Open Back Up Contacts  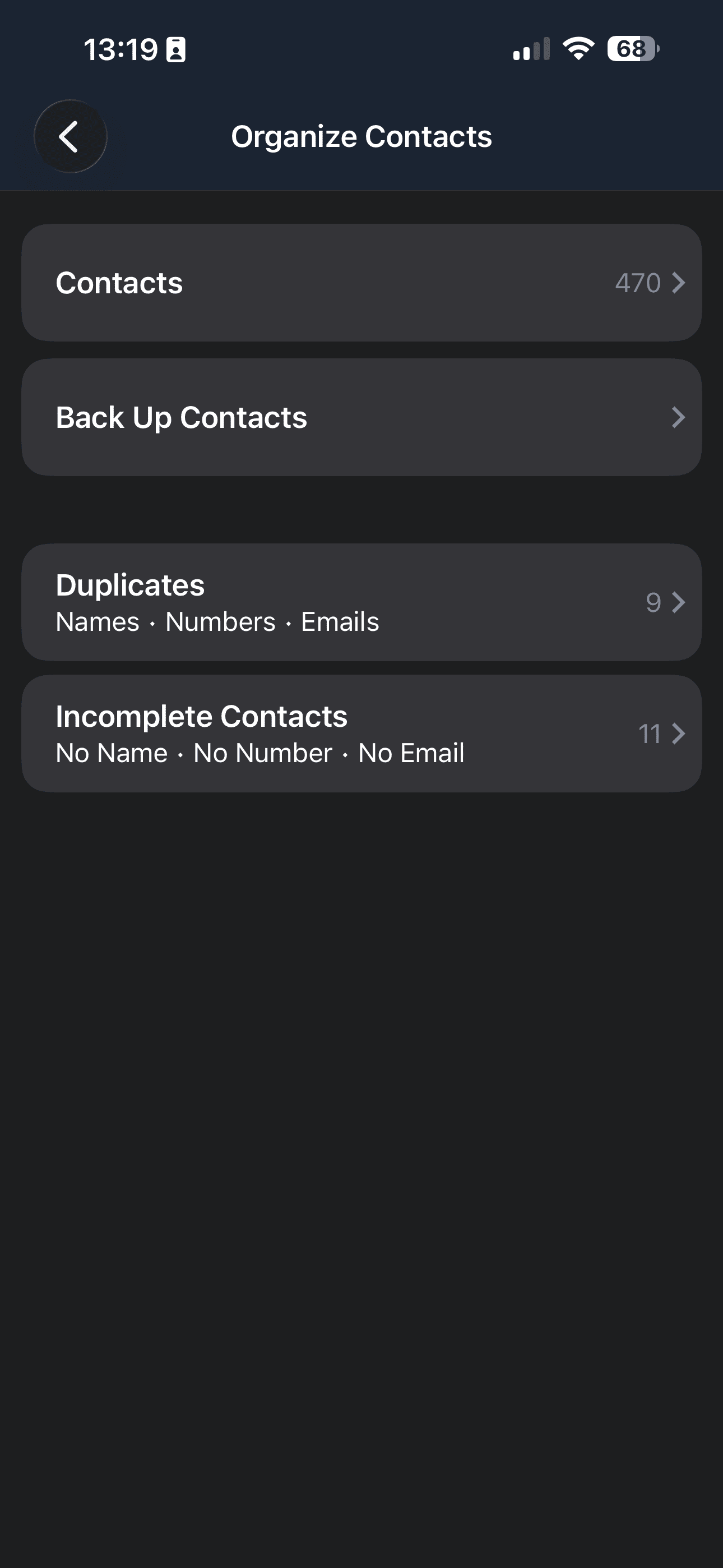pyautogui.click(x=361, y=417)
